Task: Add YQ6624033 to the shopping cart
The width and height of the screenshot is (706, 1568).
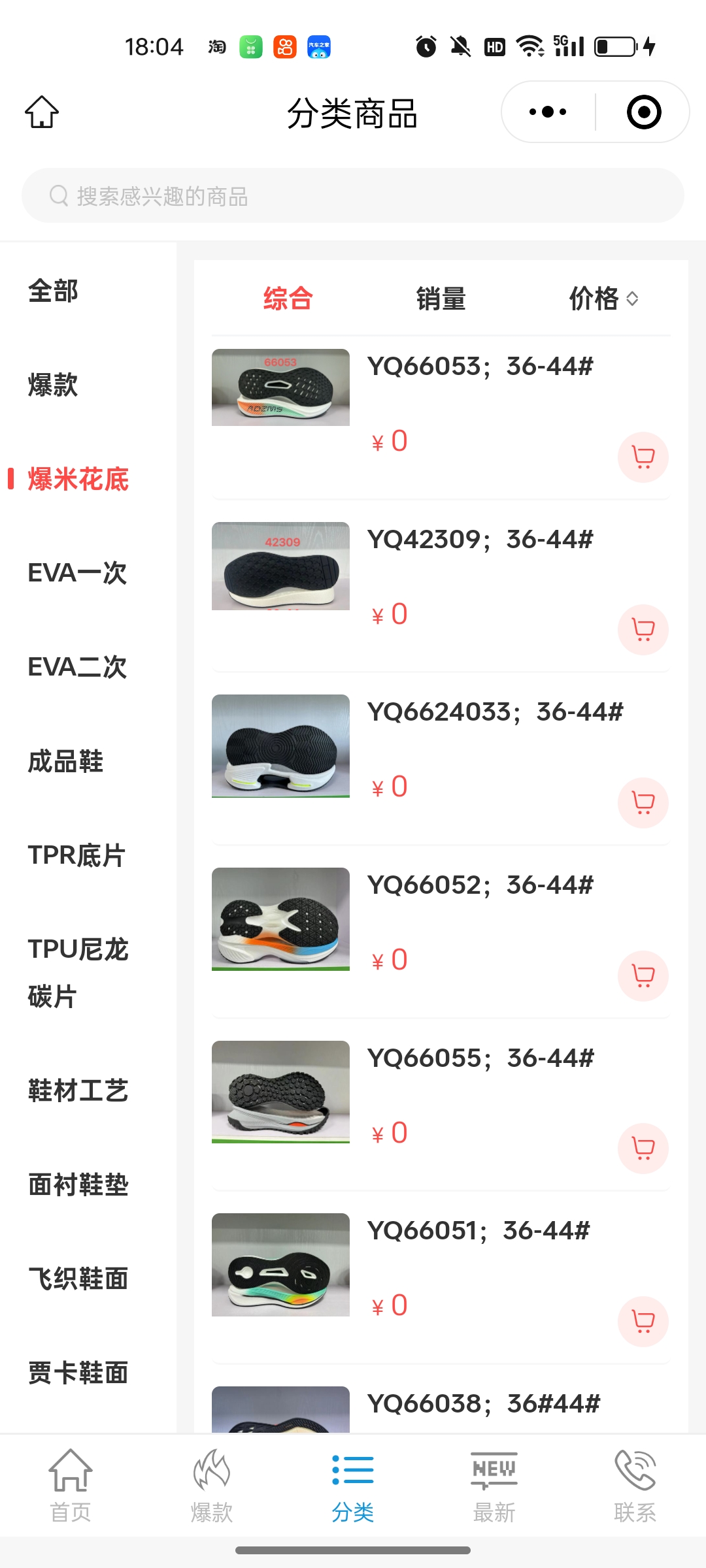Action: (x=643, y=802)
